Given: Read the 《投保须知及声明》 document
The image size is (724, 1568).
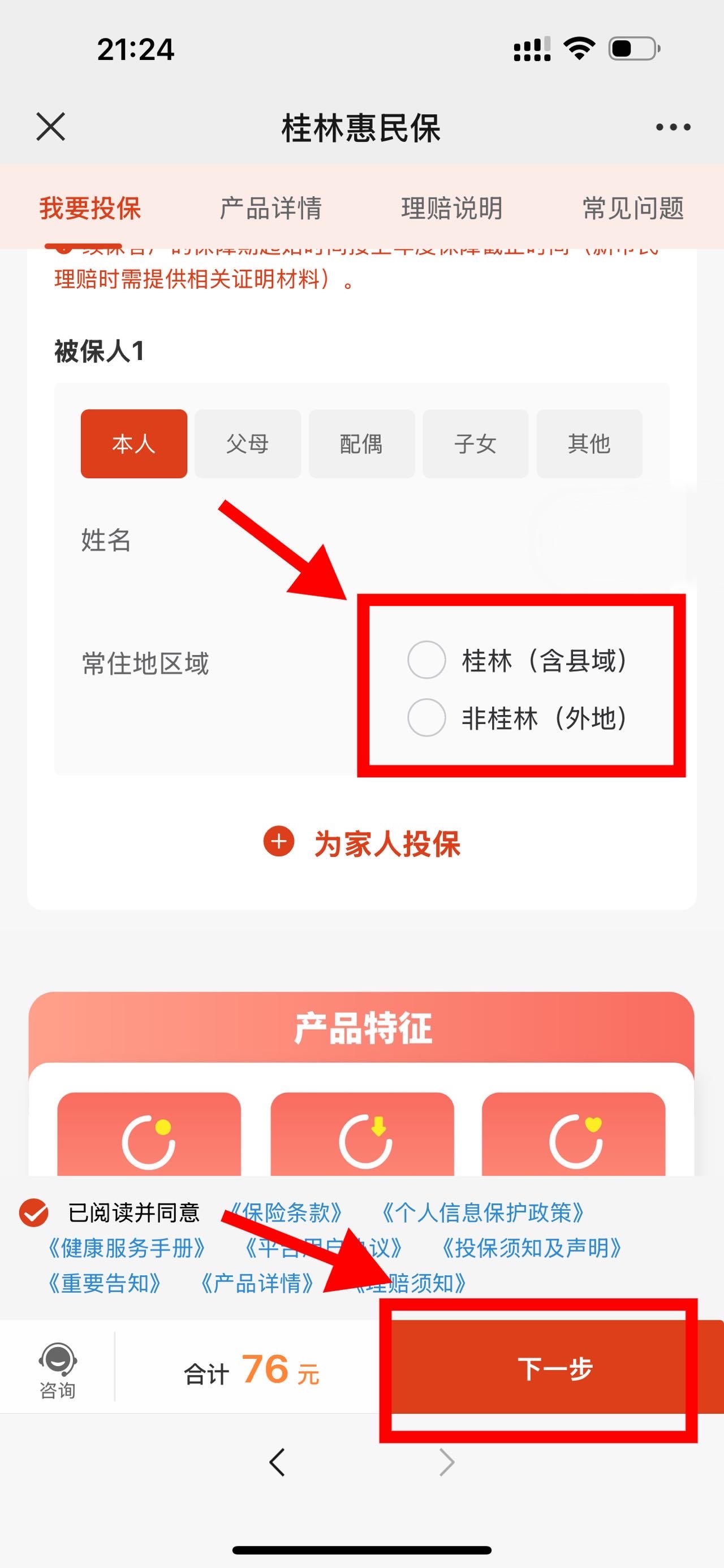Looking at the screenshot, I should click(x=532, y=1248).
